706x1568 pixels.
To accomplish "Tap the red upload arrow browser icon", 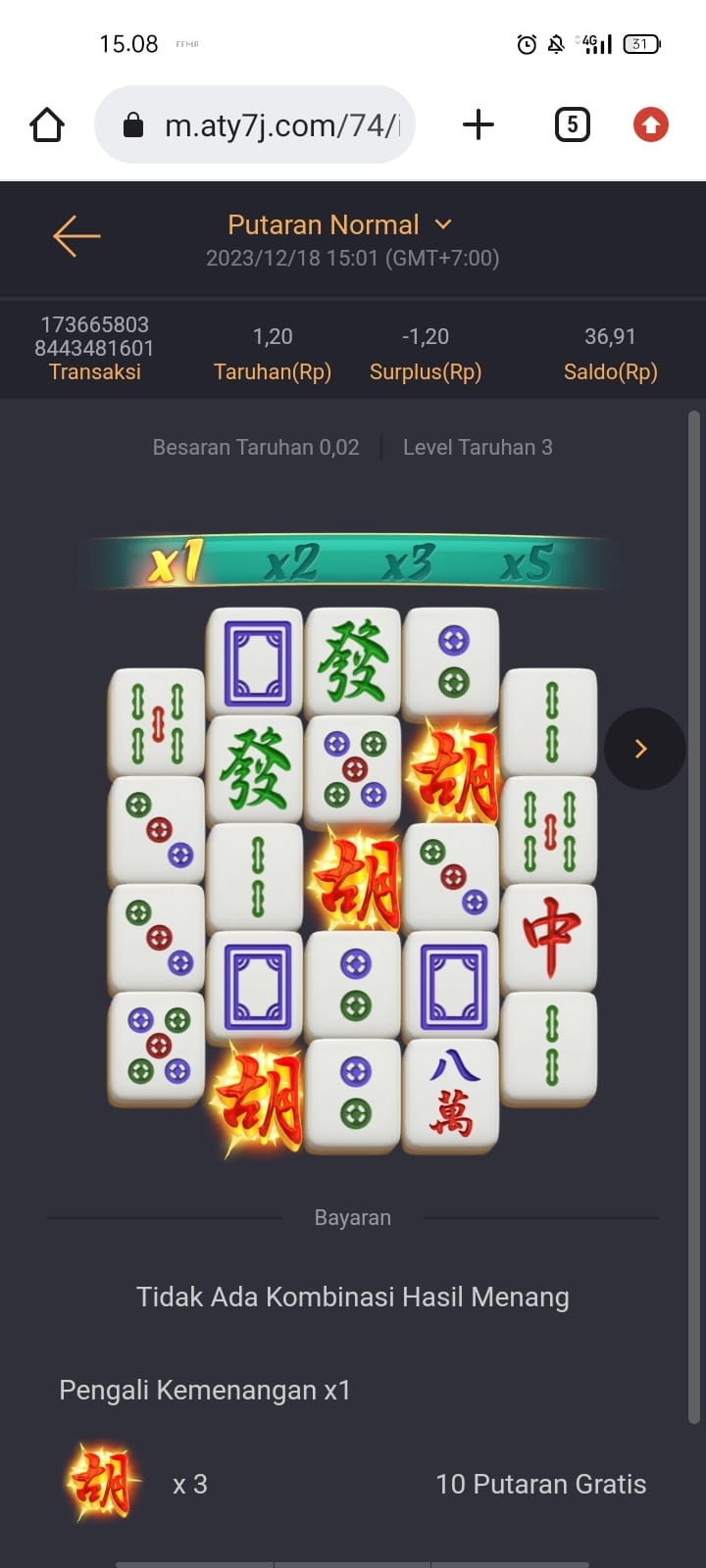I will click(x=650, y=125).
